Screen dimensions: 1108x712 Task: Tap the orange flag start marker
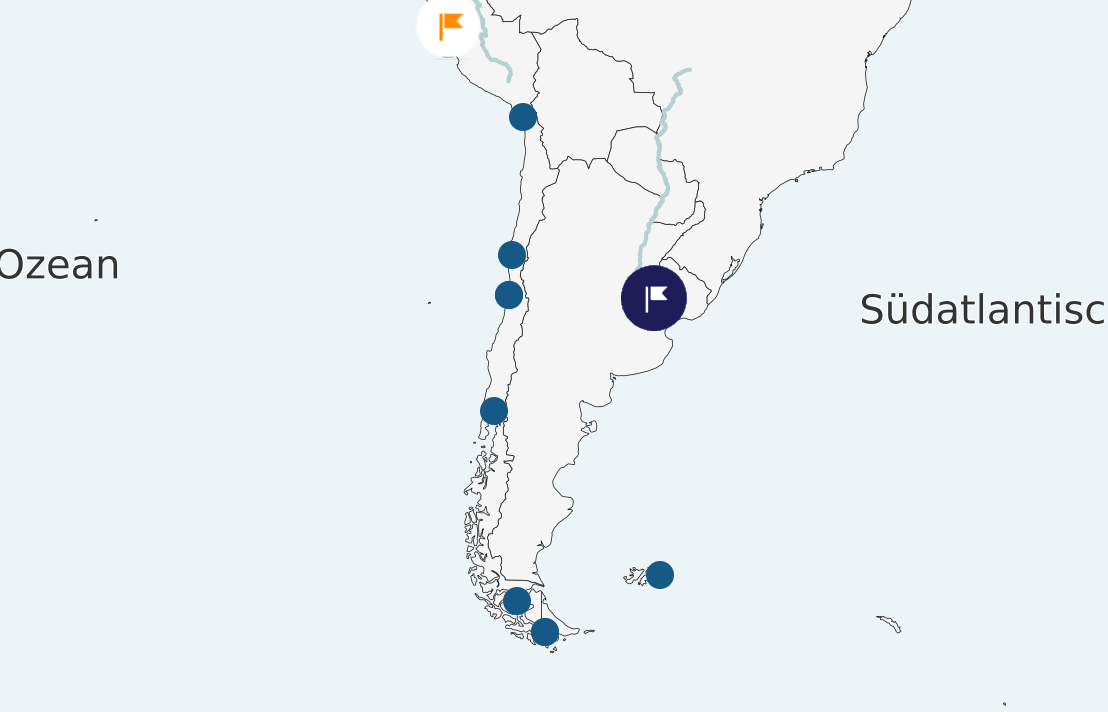click(449, 25)
